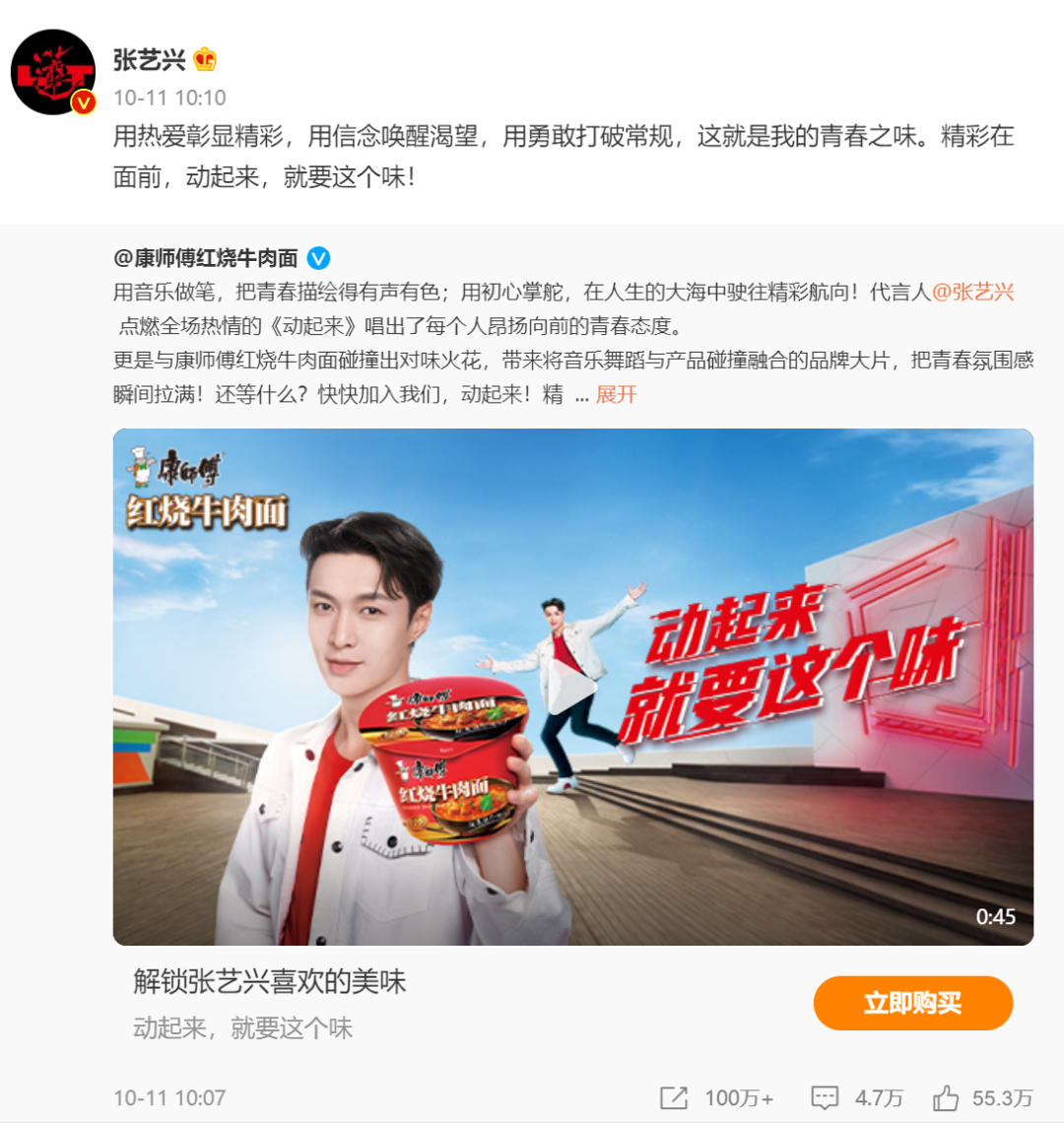Screen dimensions: 1064x1123
Task: Open @康师傅红烧牛肉面 account page
Action: coord(206,259)
